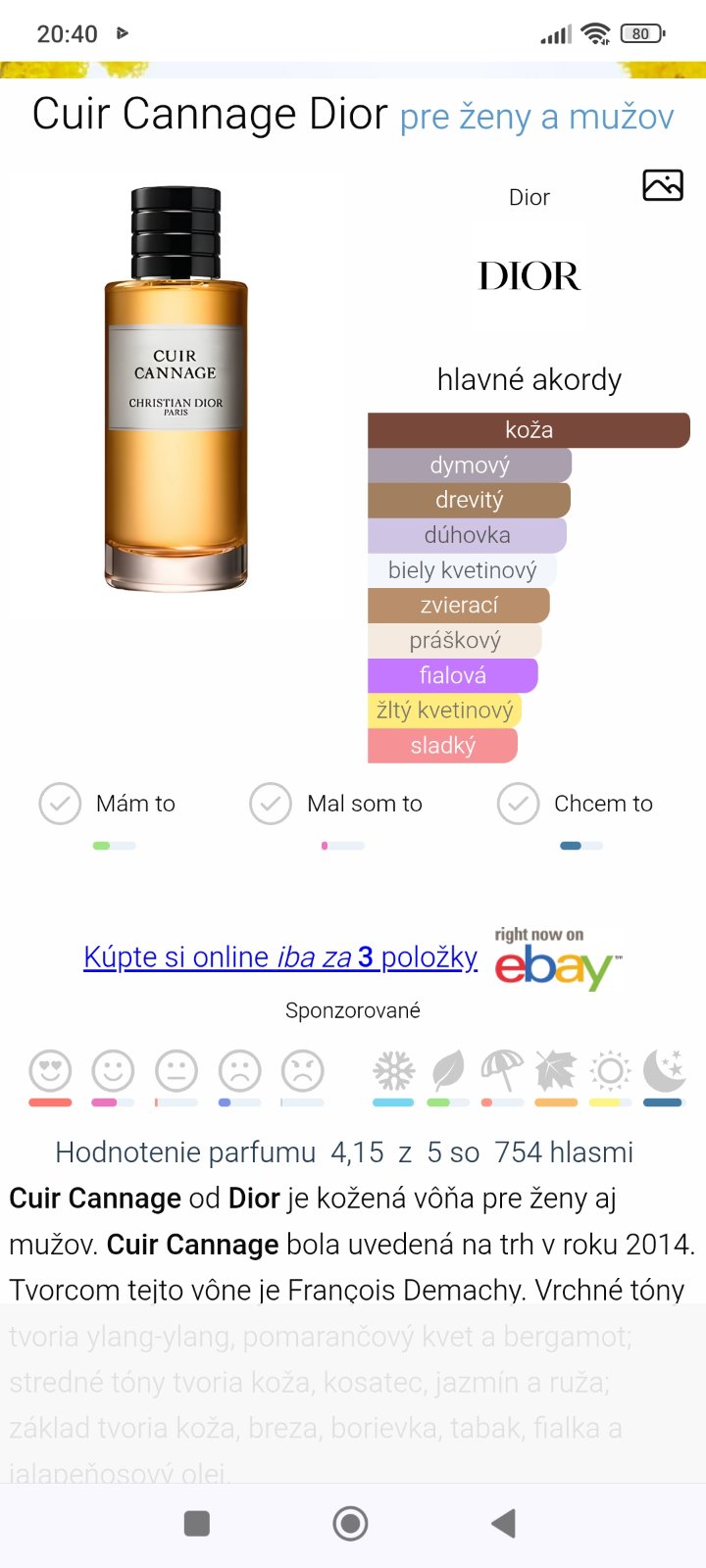Mark the perfume as 'Mám to'
This screenshot has height=1568, width=706.
point(60,804)
